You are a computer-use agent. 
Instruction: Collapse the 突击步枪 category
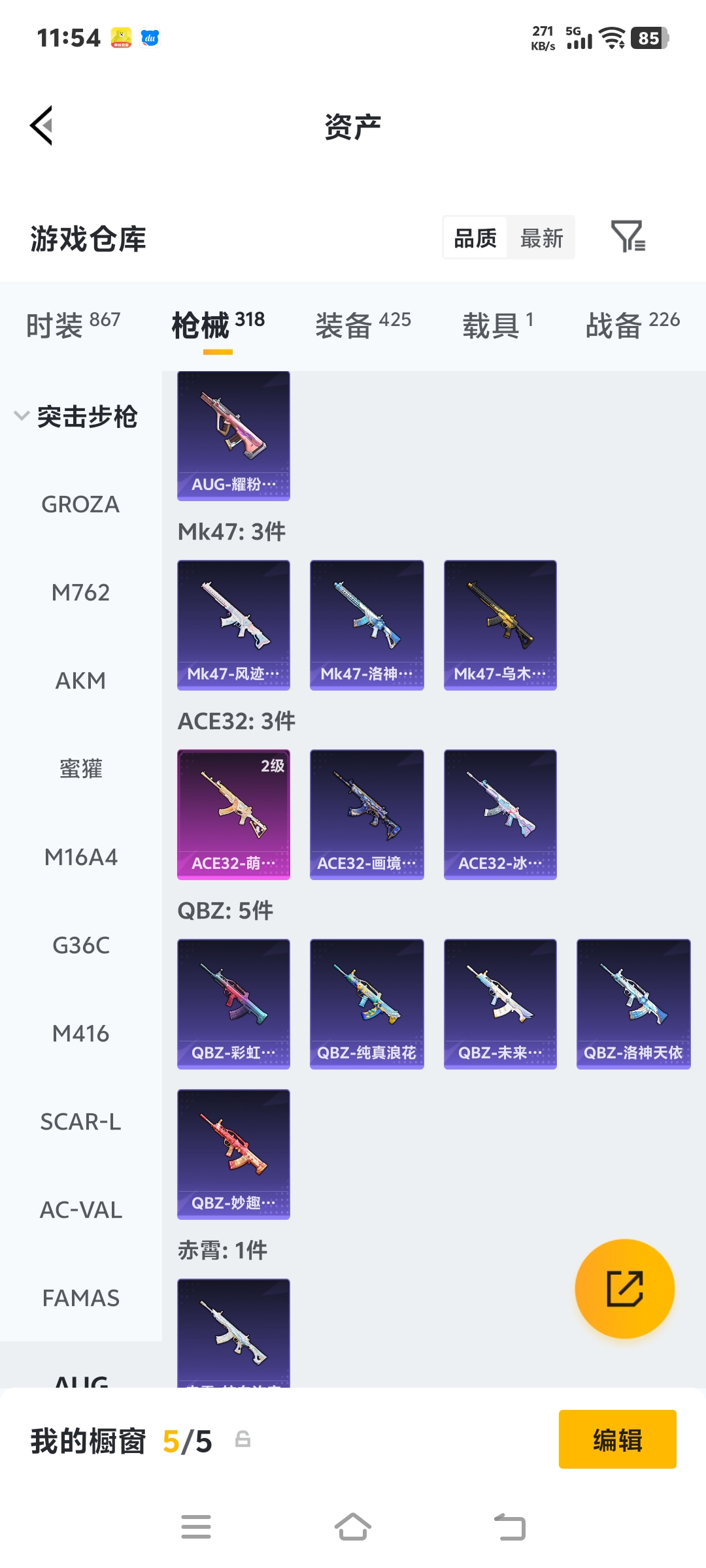tap(76, 416)
